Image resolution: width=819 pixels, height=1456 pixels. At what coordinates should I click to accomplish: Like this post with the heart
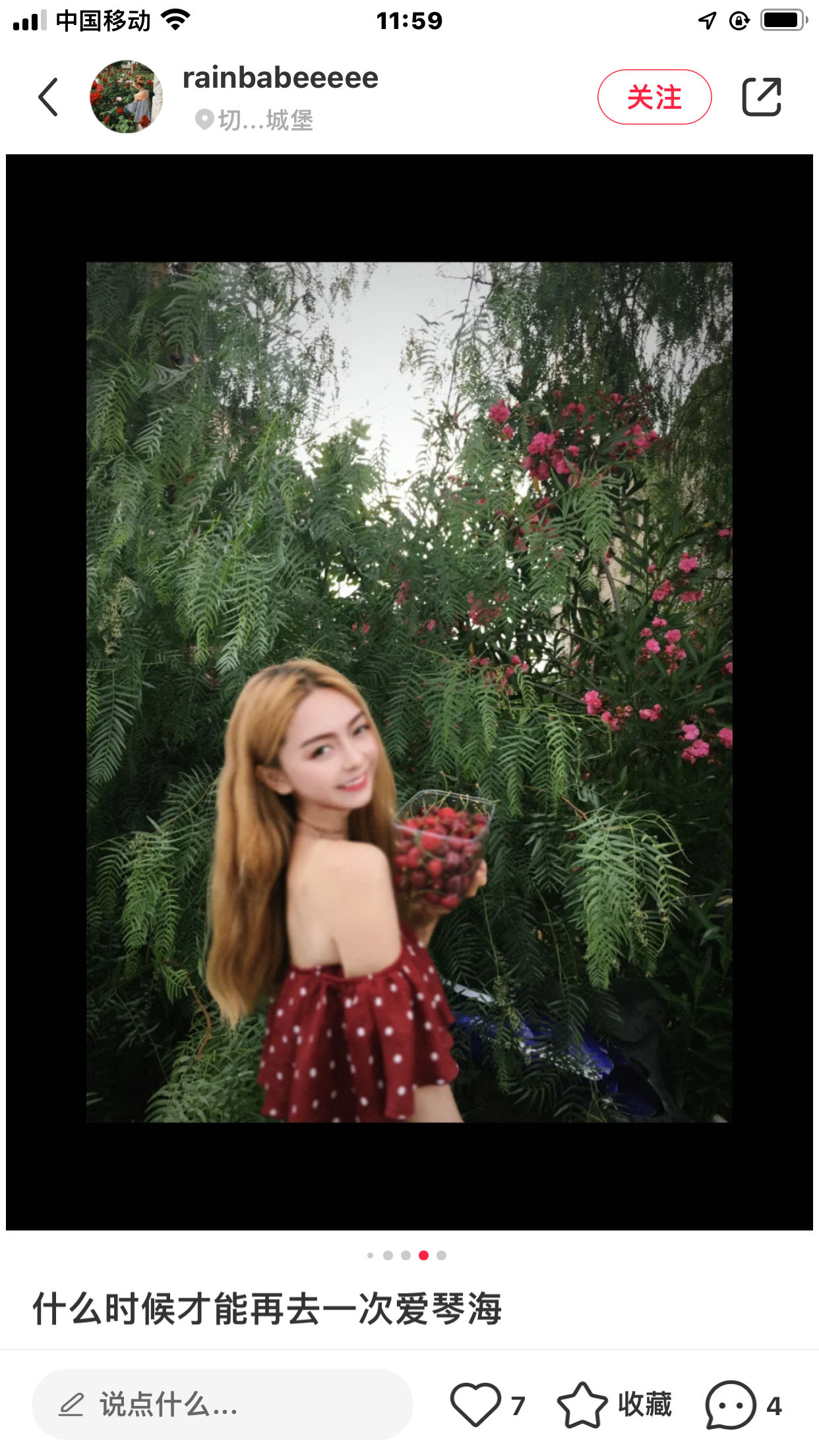point(475,1405)
